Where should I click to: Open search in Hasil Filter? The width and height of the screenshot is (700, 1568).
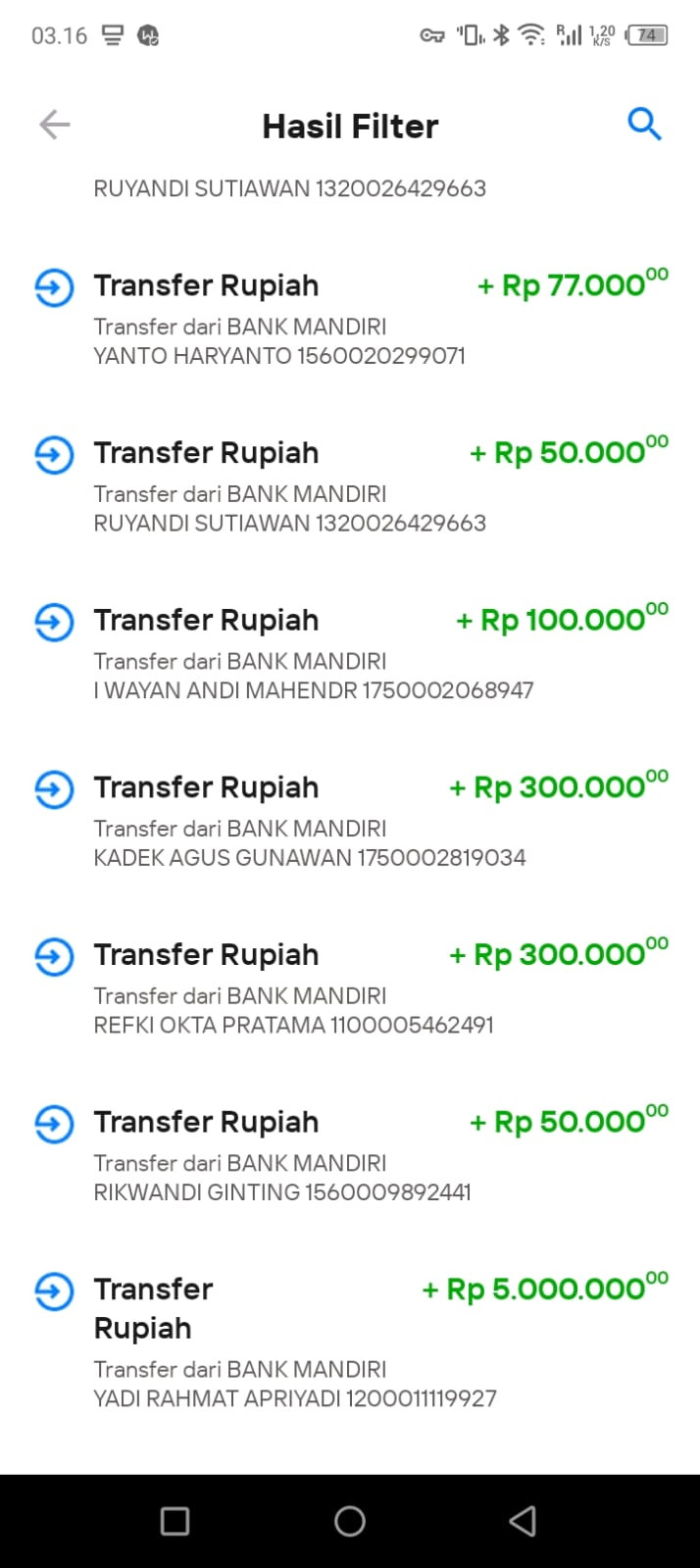click(644, 125)
